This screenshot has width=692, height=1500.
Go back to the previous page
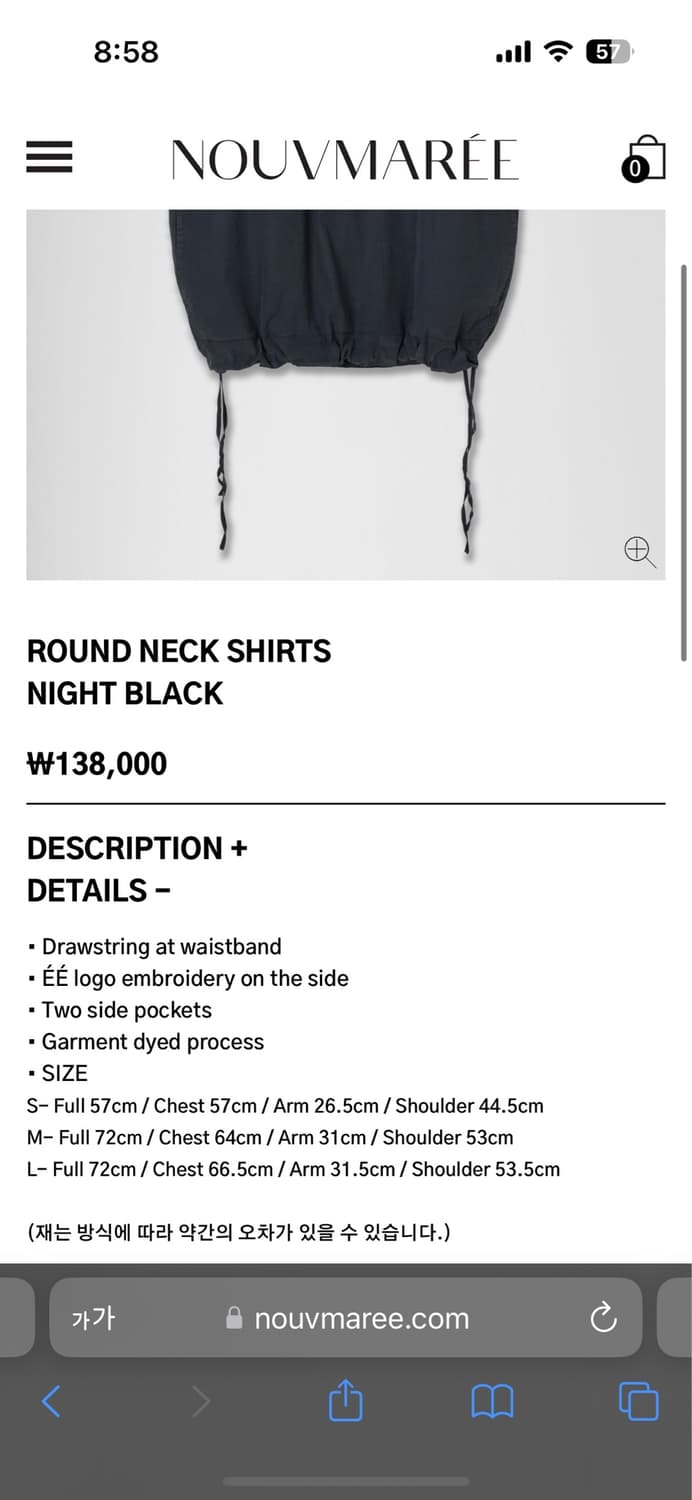pyautogui.click(x=51, y=1401)
